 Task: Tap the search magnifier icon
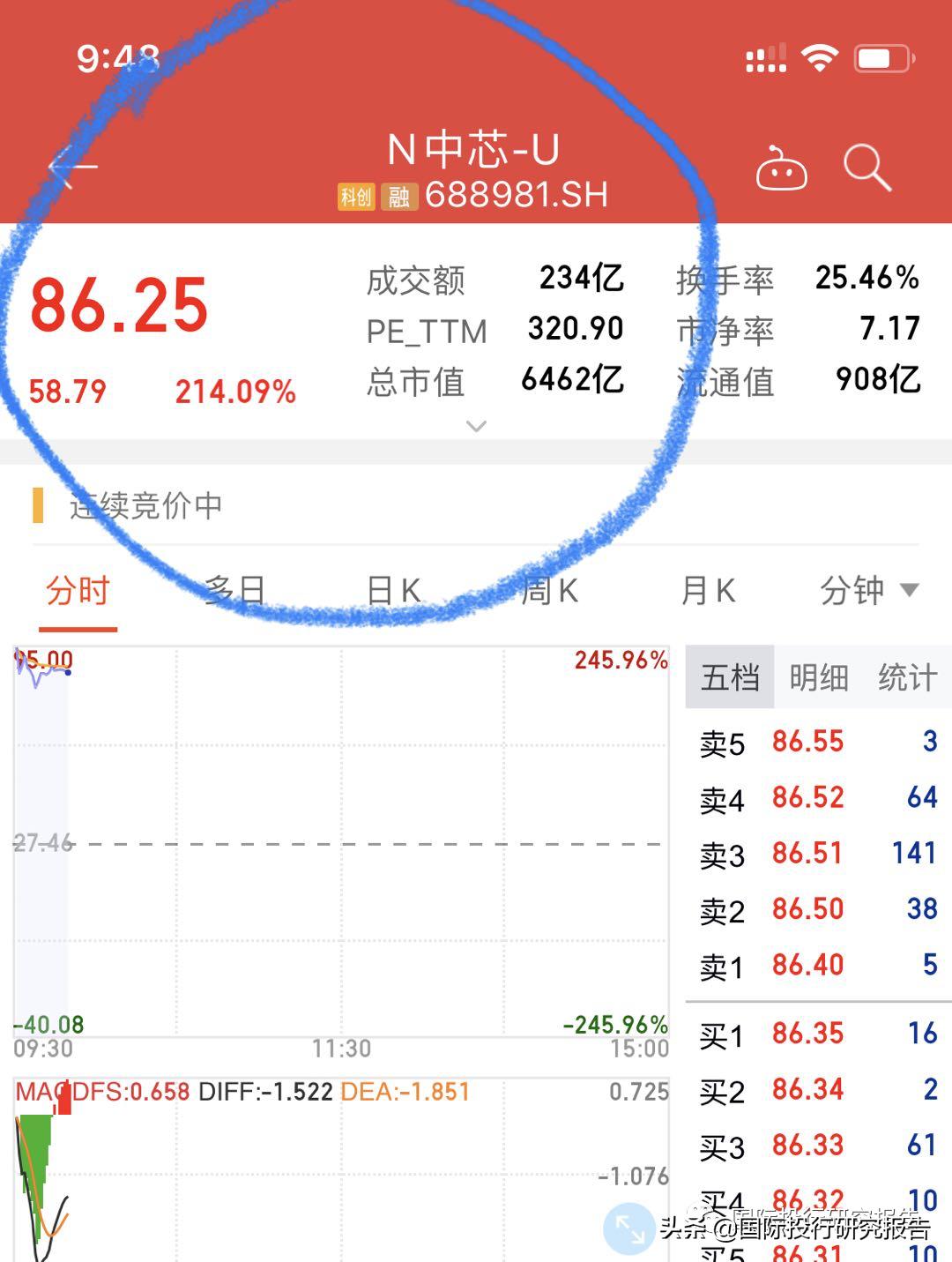[x=867, y=168]
